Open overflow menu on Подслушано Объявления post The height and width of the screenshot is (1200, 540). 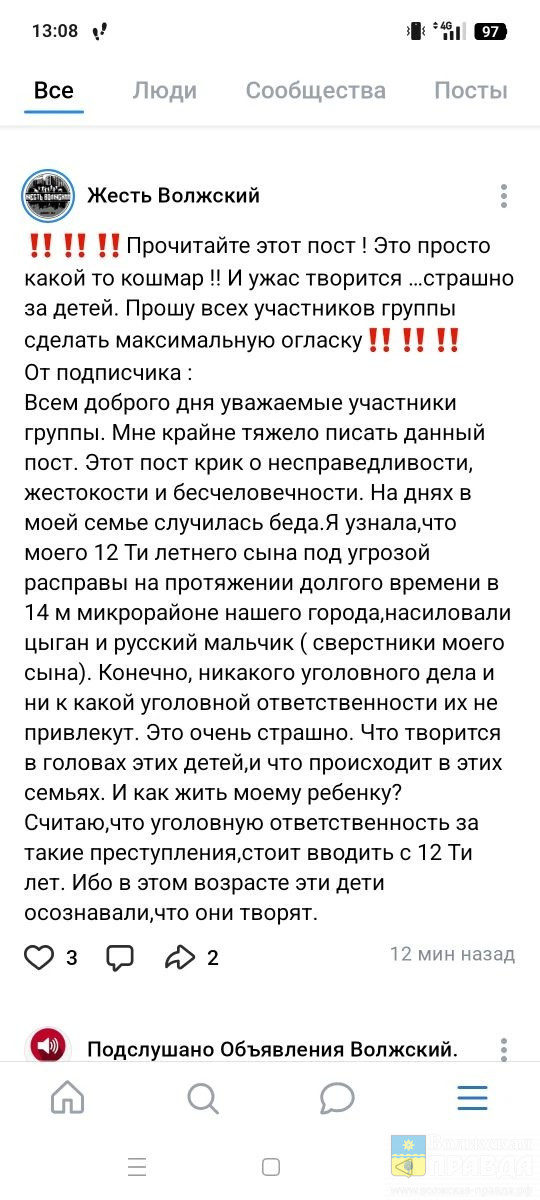[x=505, y=1049]
